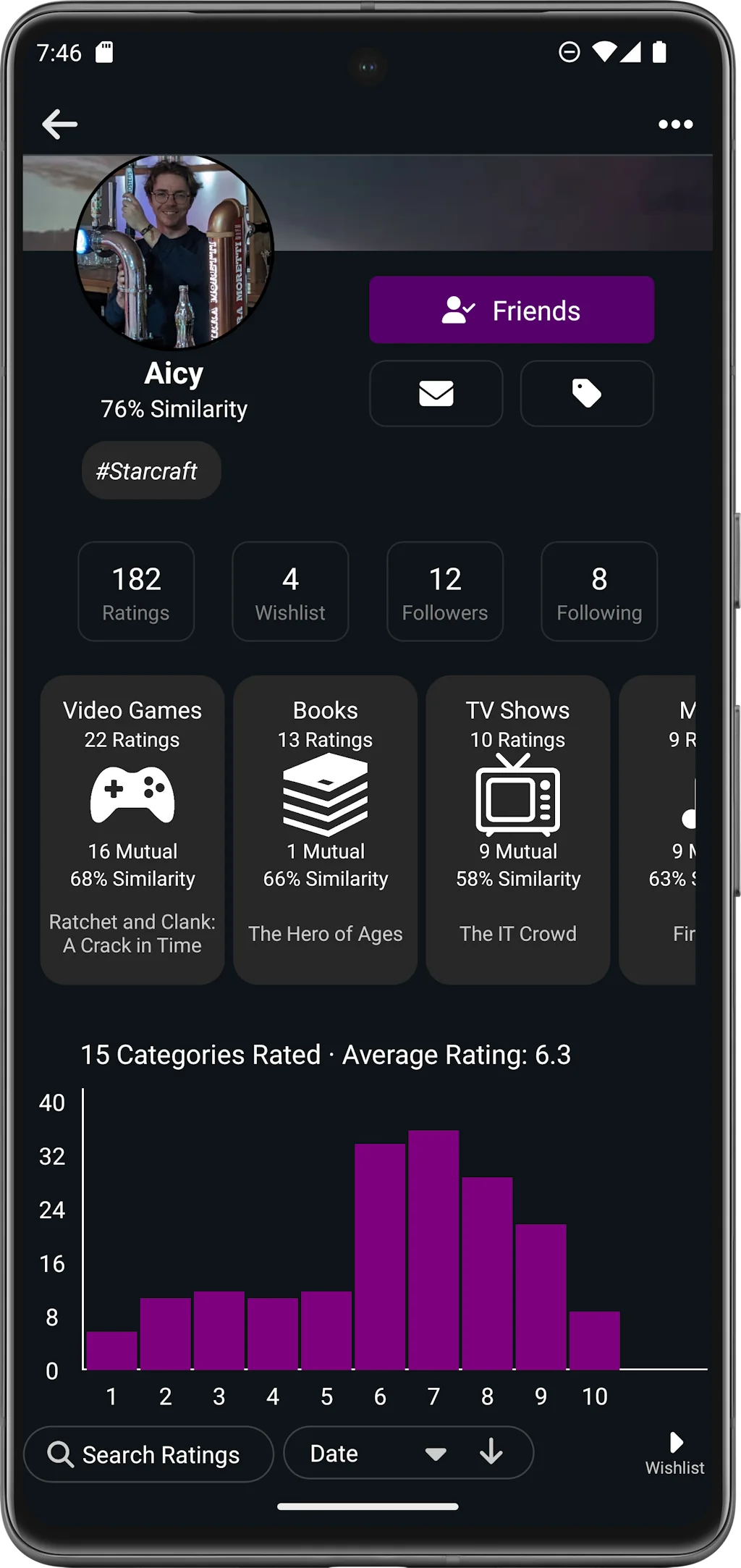The image size is (741, 1568).
Task: Toggle the #Starcraft tag chip
Action: [150, 471]
